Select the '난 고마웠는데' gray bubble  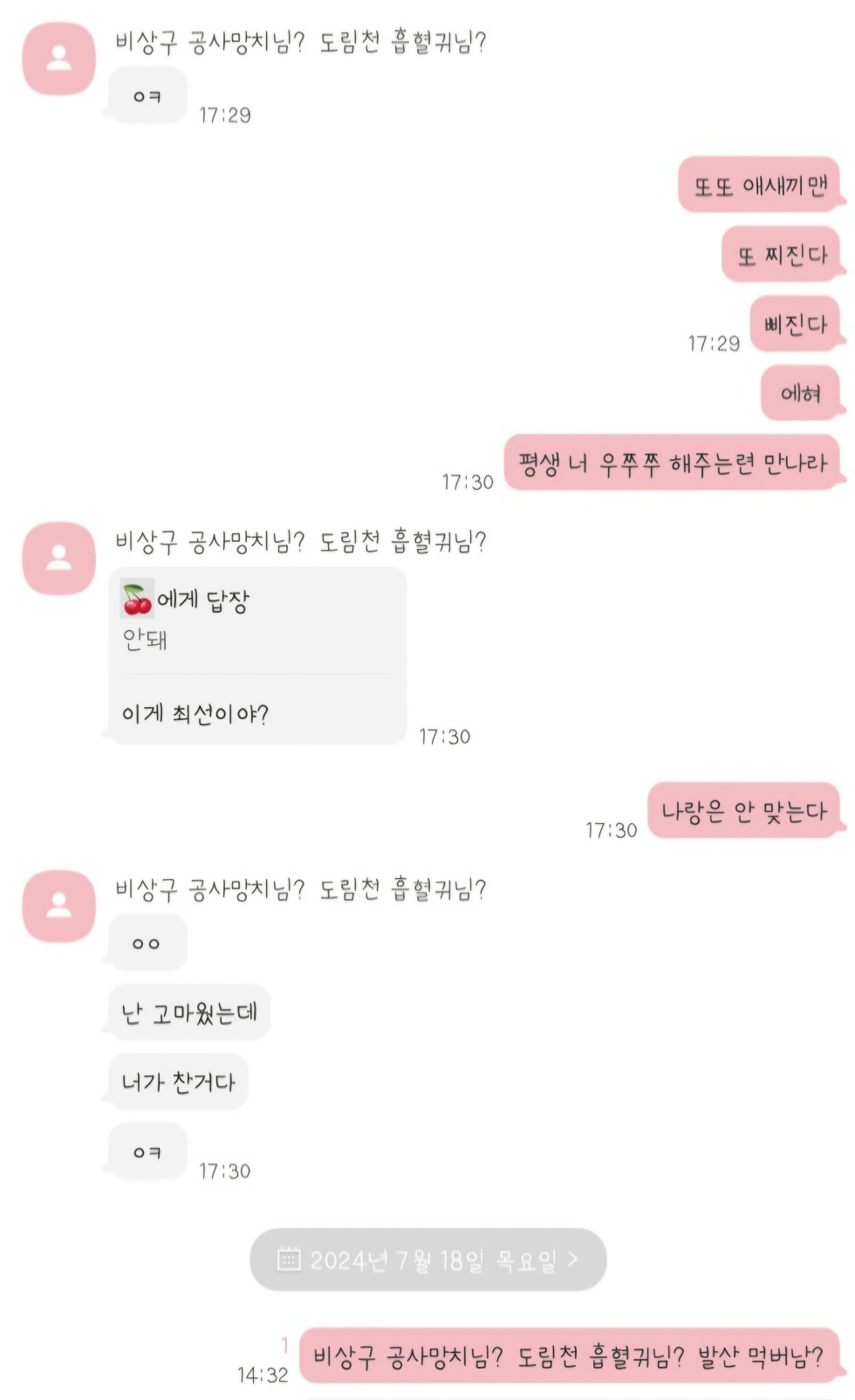coord(185,1012)
